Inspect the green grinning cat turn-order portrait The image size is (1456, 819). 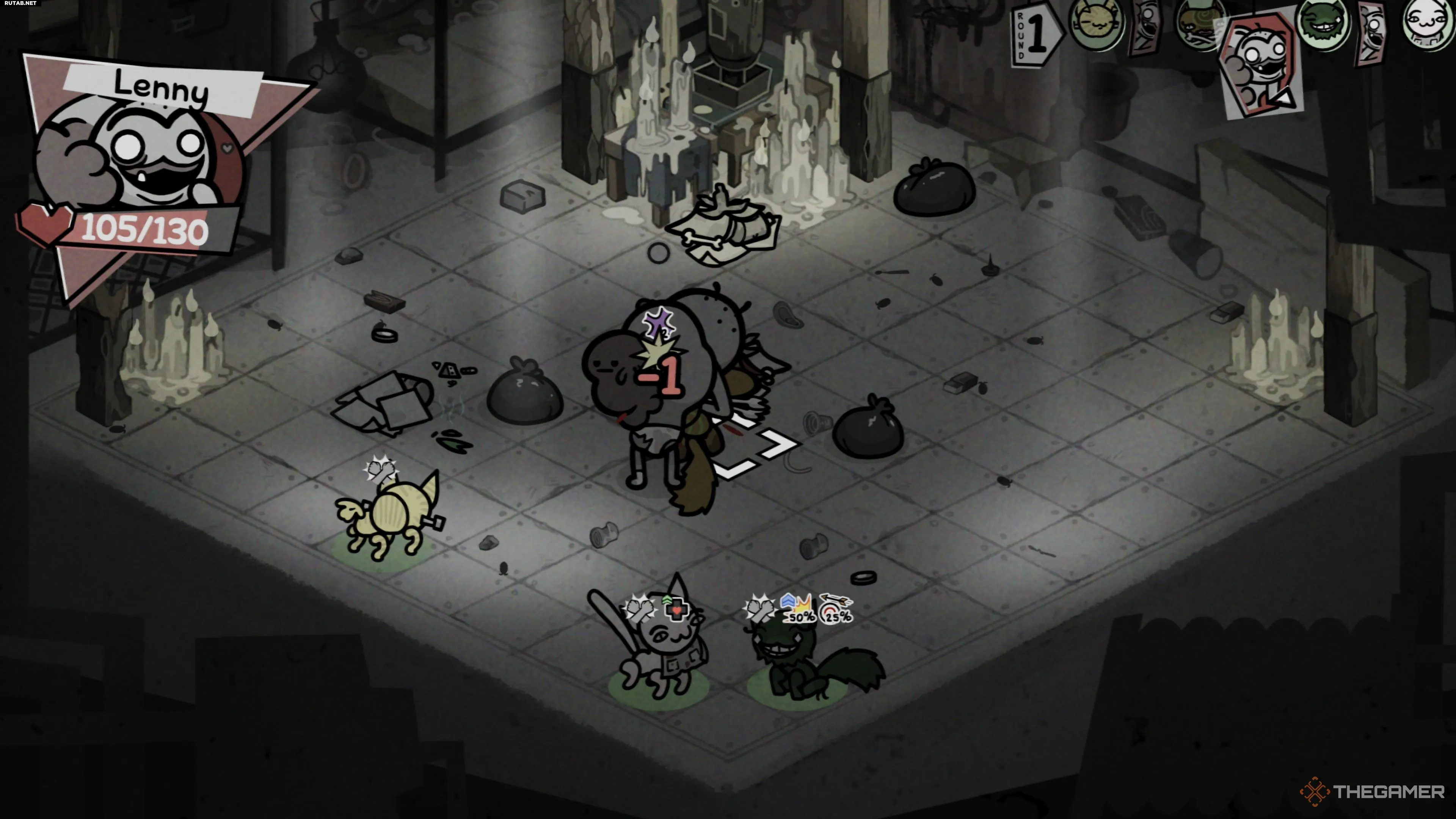[x=1323, y=24]
